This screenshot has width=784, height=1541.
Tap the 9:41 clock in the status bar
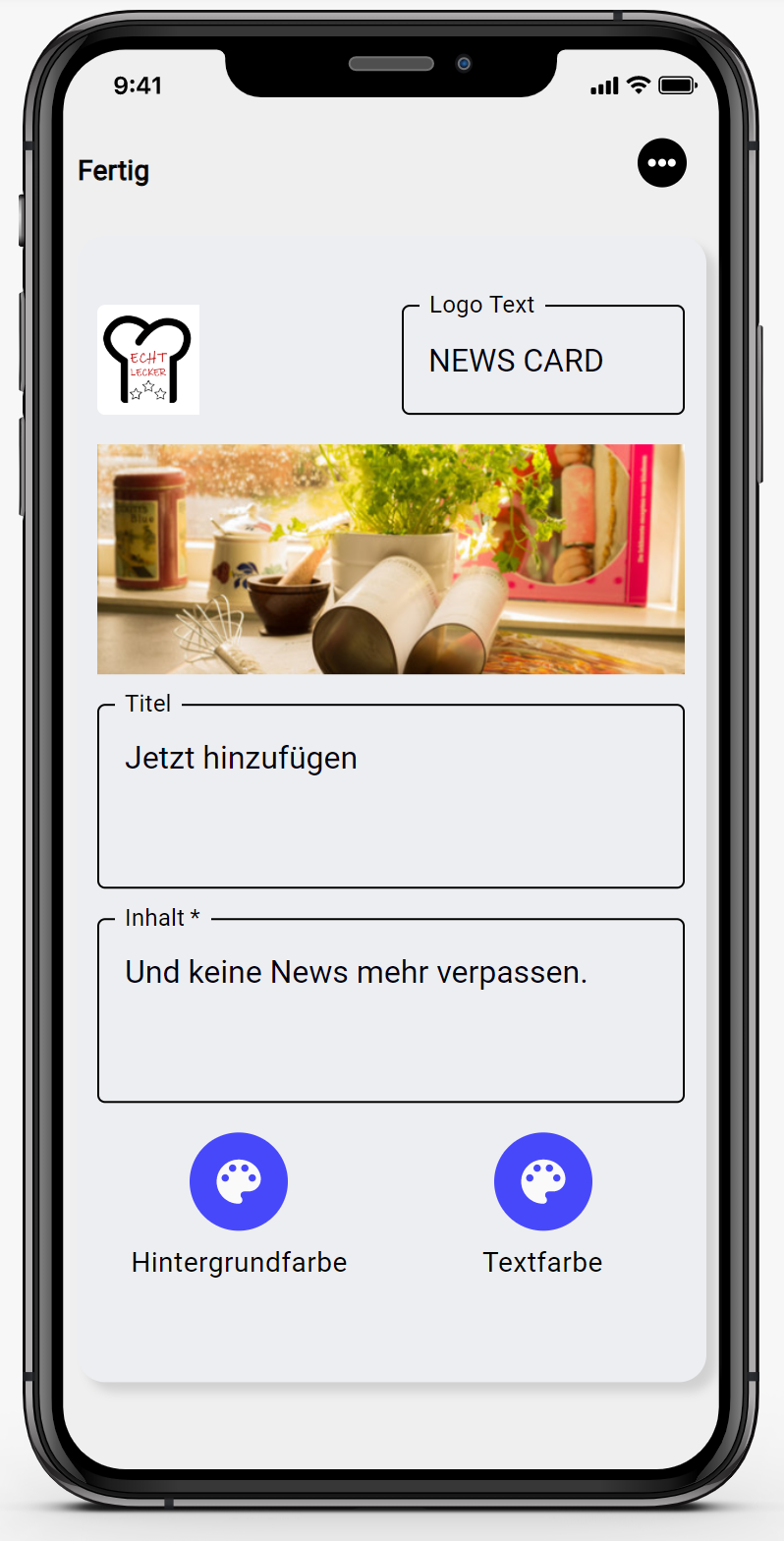pos(138,86)
